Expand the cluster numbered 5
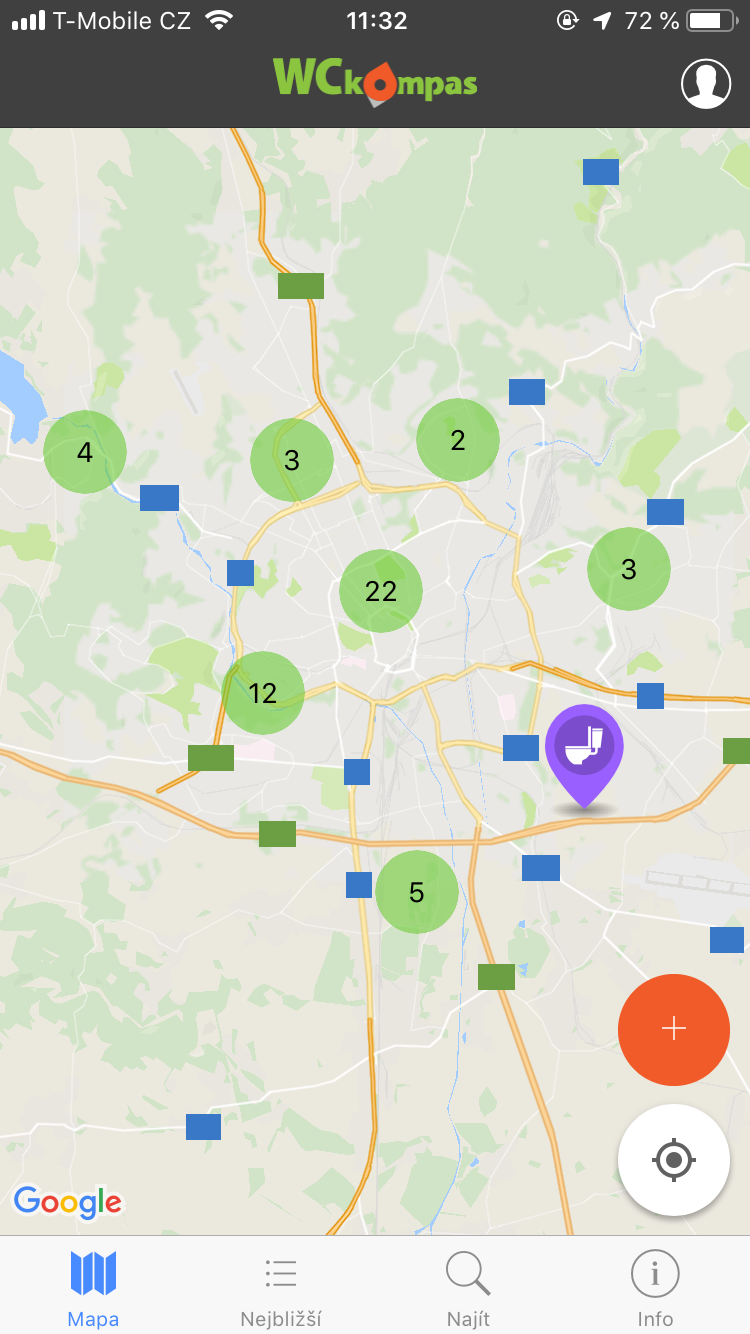The width and height of the screenshot is (750, 1334). coord(417,891)
